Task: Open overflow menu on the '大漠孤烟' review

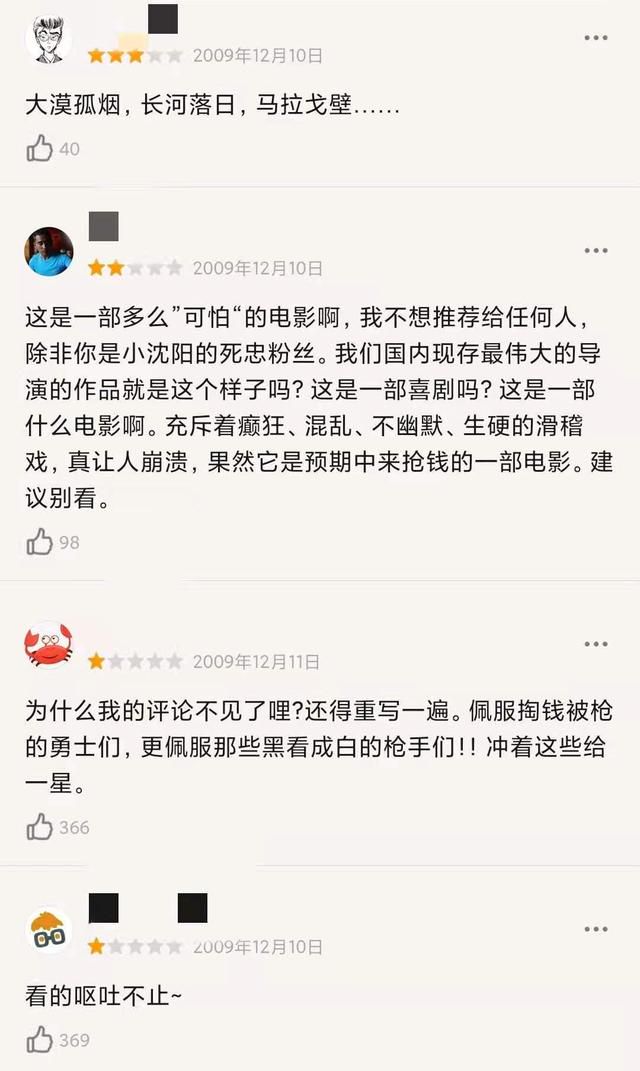Action: pos(596,38)
